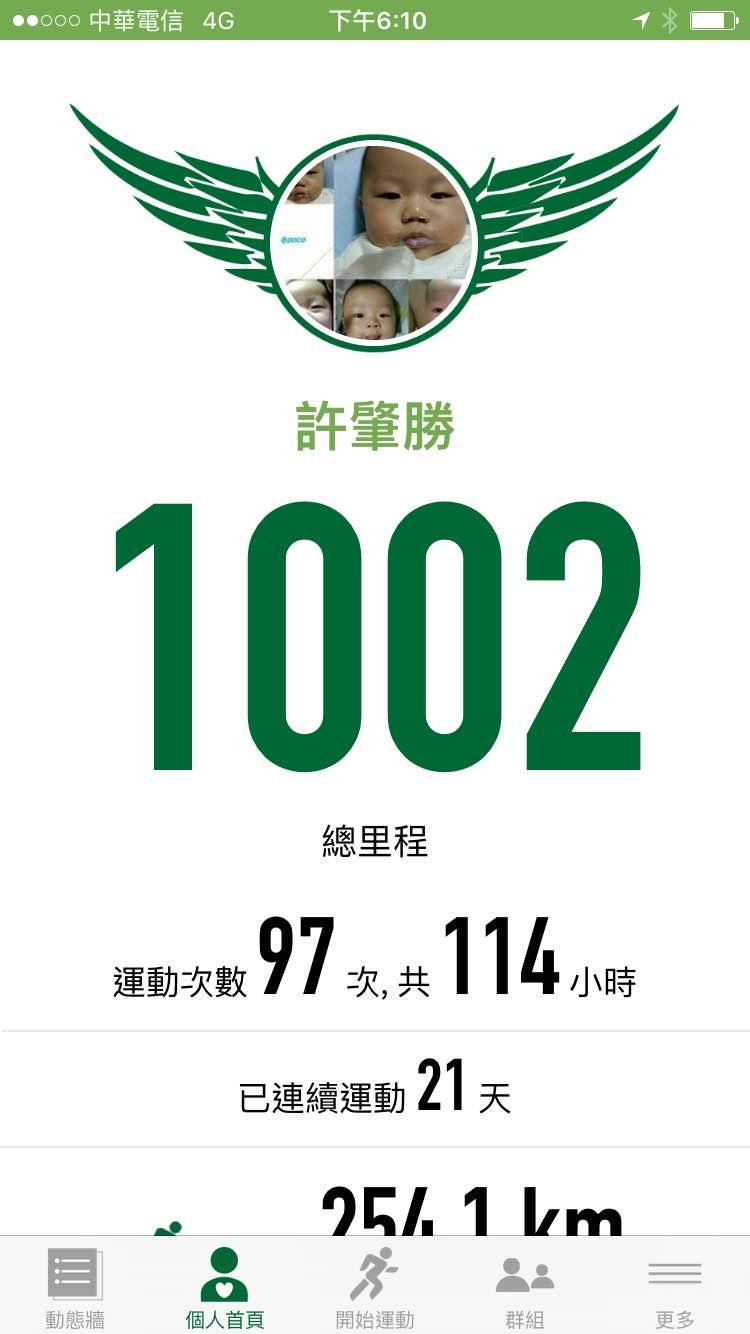Select the 開始運動 tab
The height and width of the screenshot is (1334, 750).
tap(375, 1287)
